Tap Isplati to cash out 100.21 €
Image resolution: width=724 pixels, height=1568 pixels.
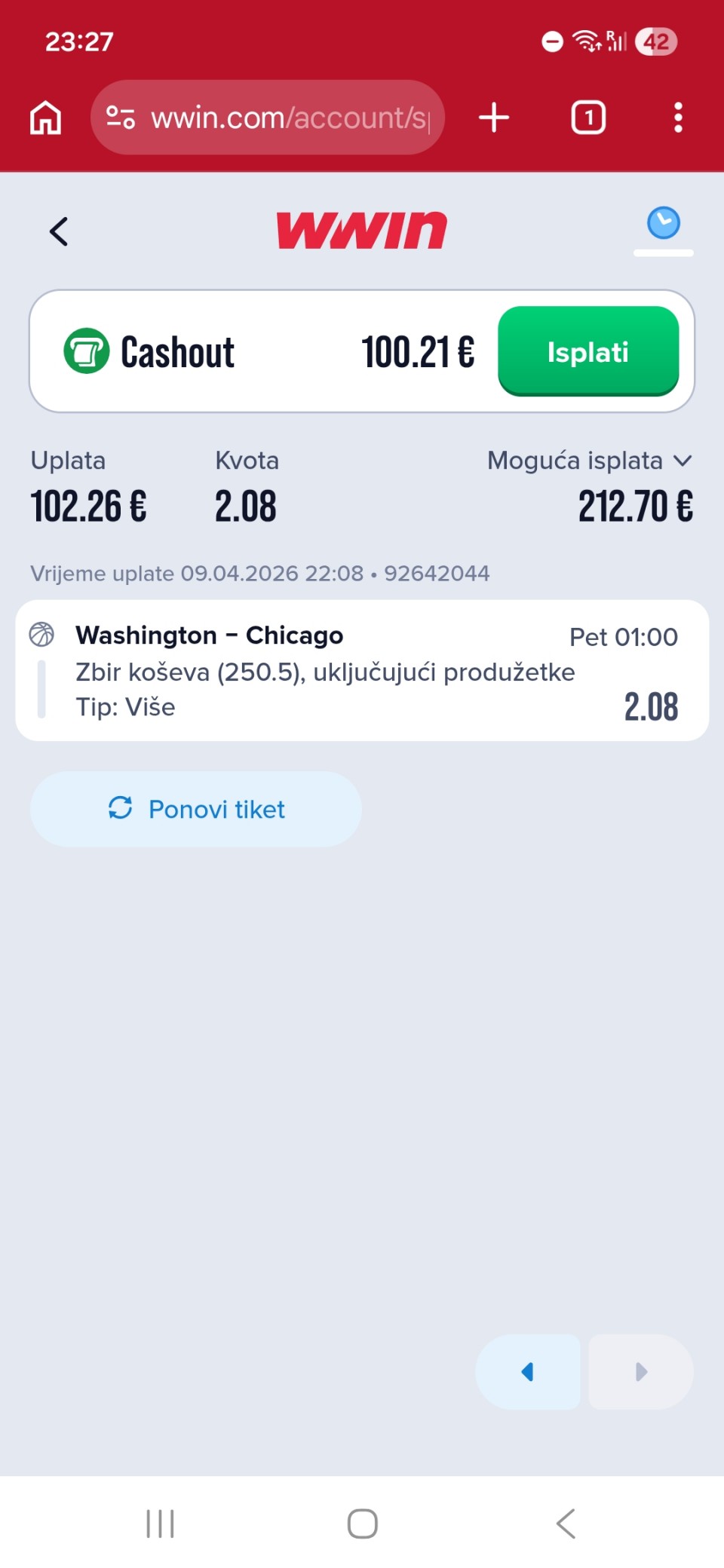click(x=587, y=351)
